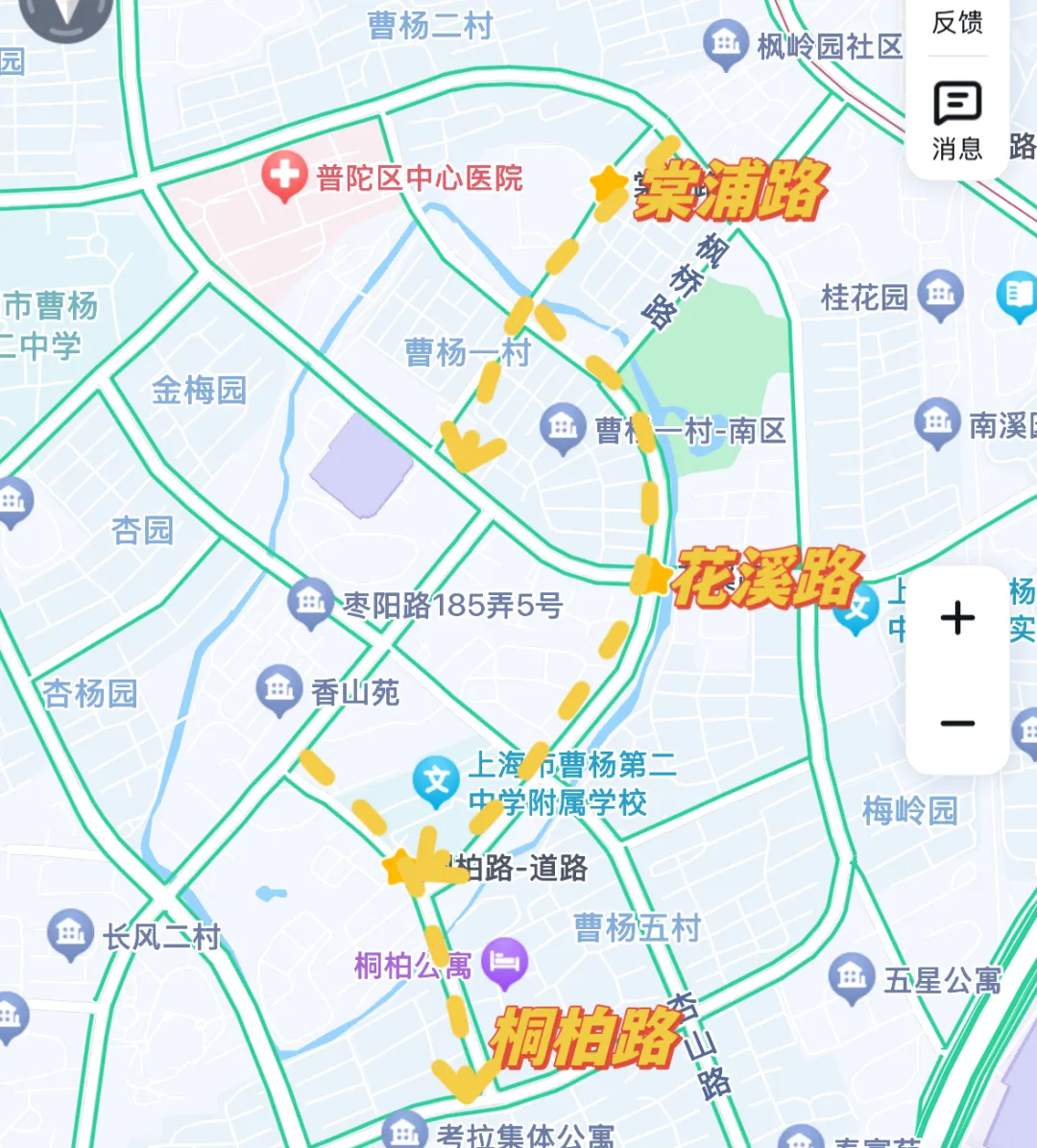Open the 消息 messages button
The width and height of the screenshot is (1037, 1148).
click(957, 119)
